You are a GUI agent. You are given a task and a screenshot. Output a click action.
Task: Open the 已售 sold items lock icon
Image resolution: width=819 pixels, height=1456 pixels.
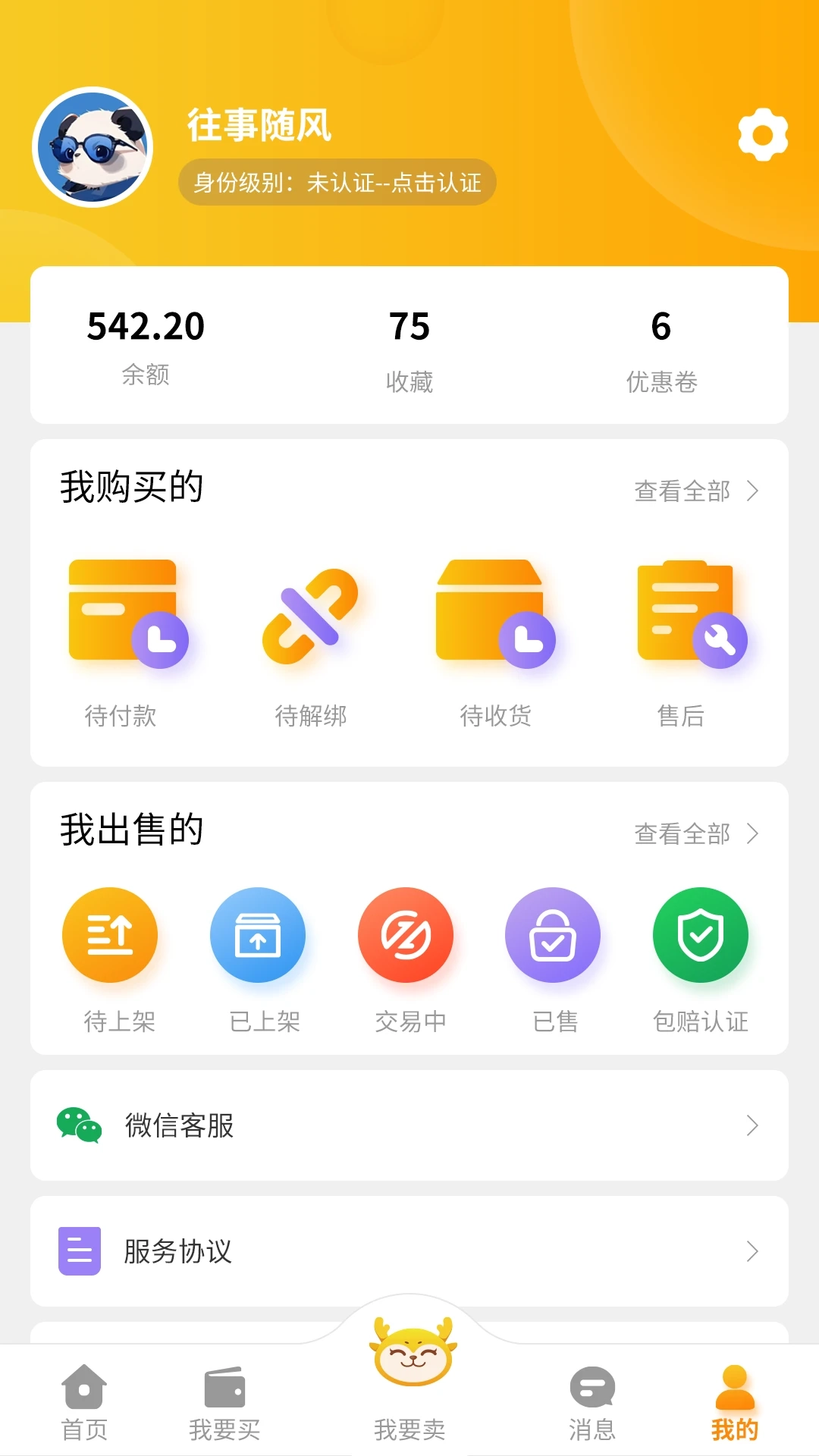point(554,935)
